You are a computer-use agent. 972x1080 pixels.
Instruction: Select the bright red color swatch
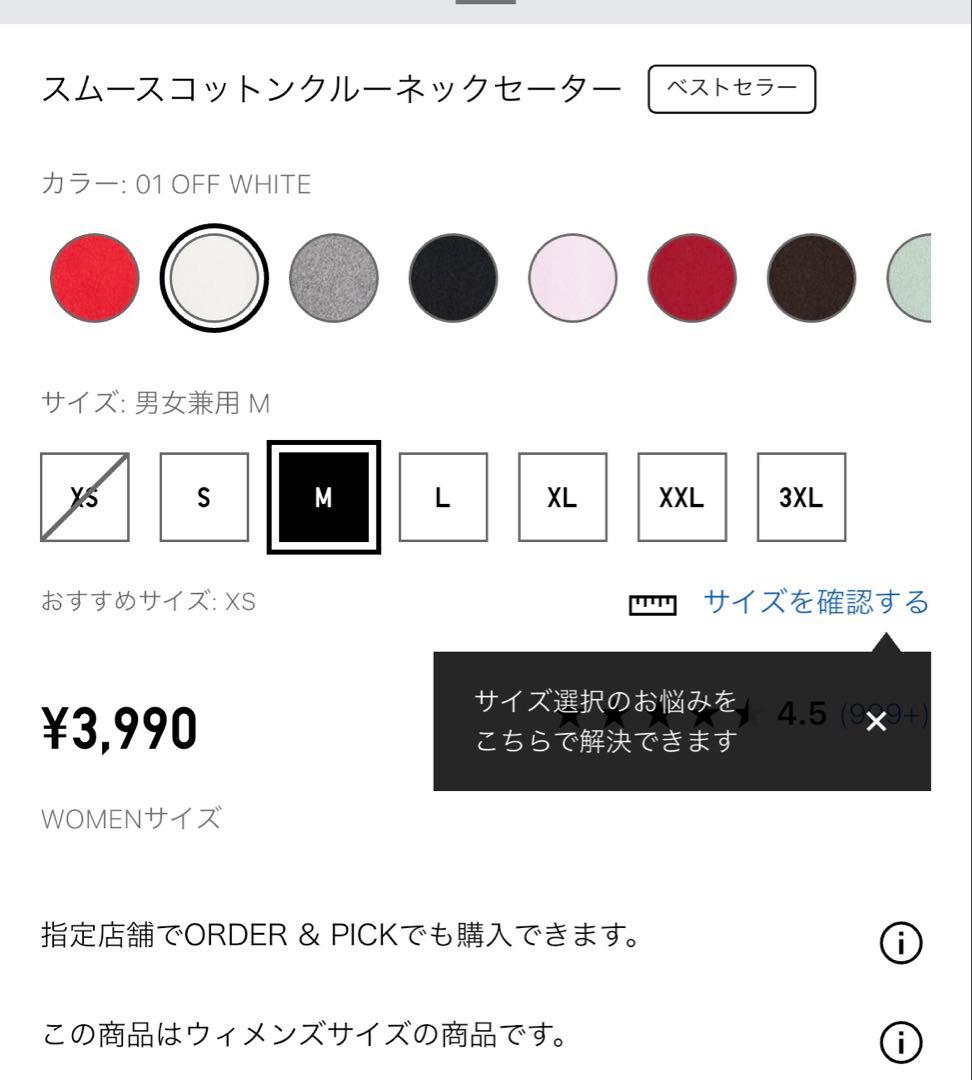point(94,278)
